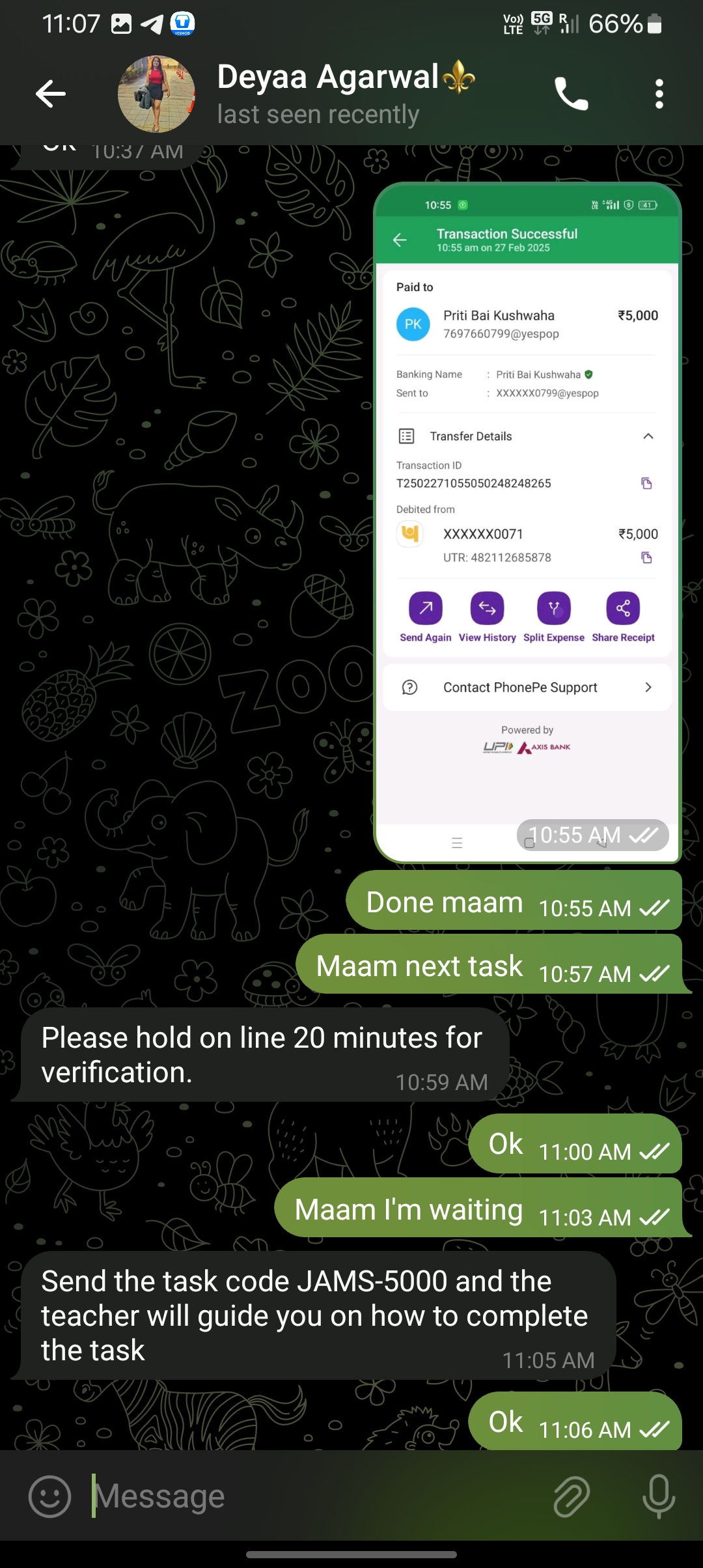703x1568 pixels.
Task: Open the emoji picker
Action: pos(49,1496)
